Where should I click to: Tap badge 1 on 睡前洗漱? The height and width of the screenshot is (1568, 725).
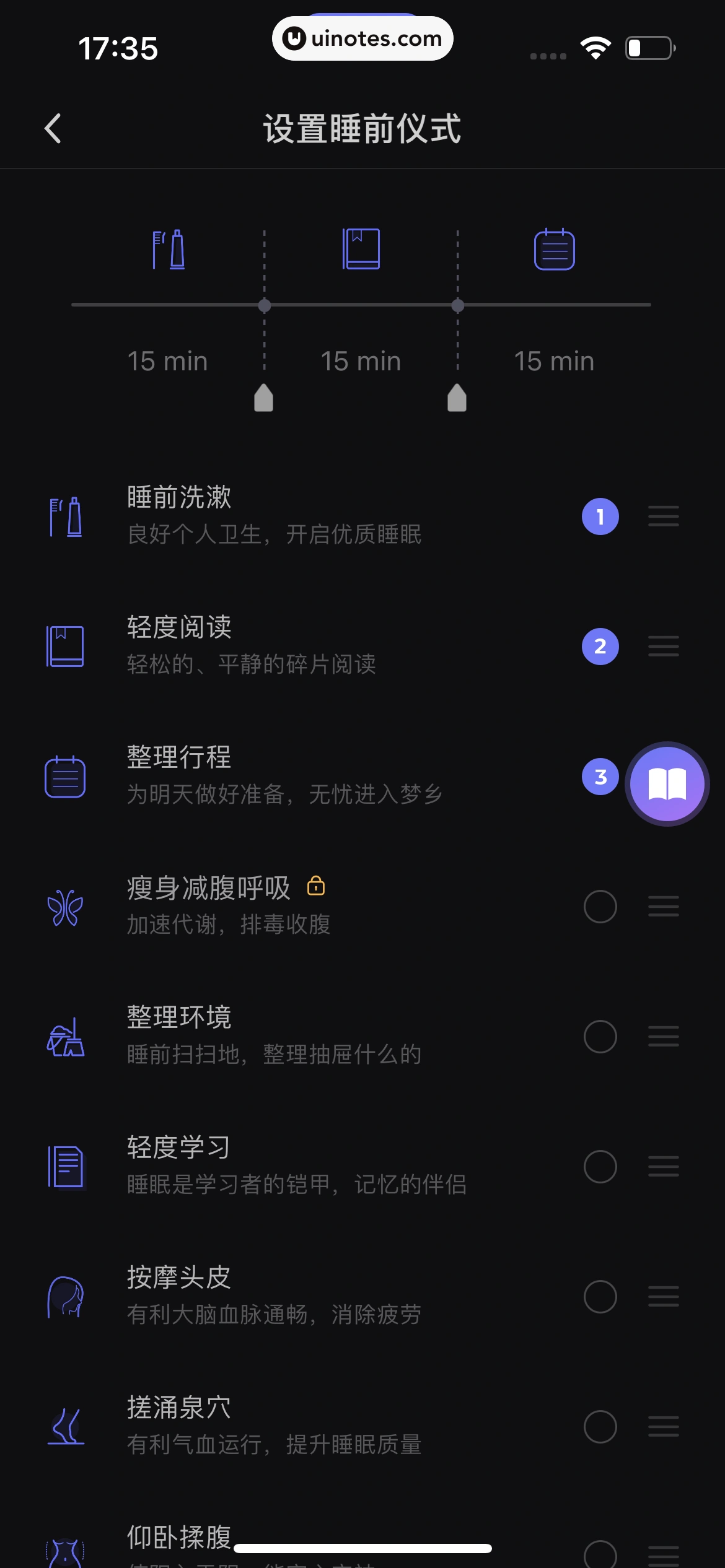(x=599, y=518)
